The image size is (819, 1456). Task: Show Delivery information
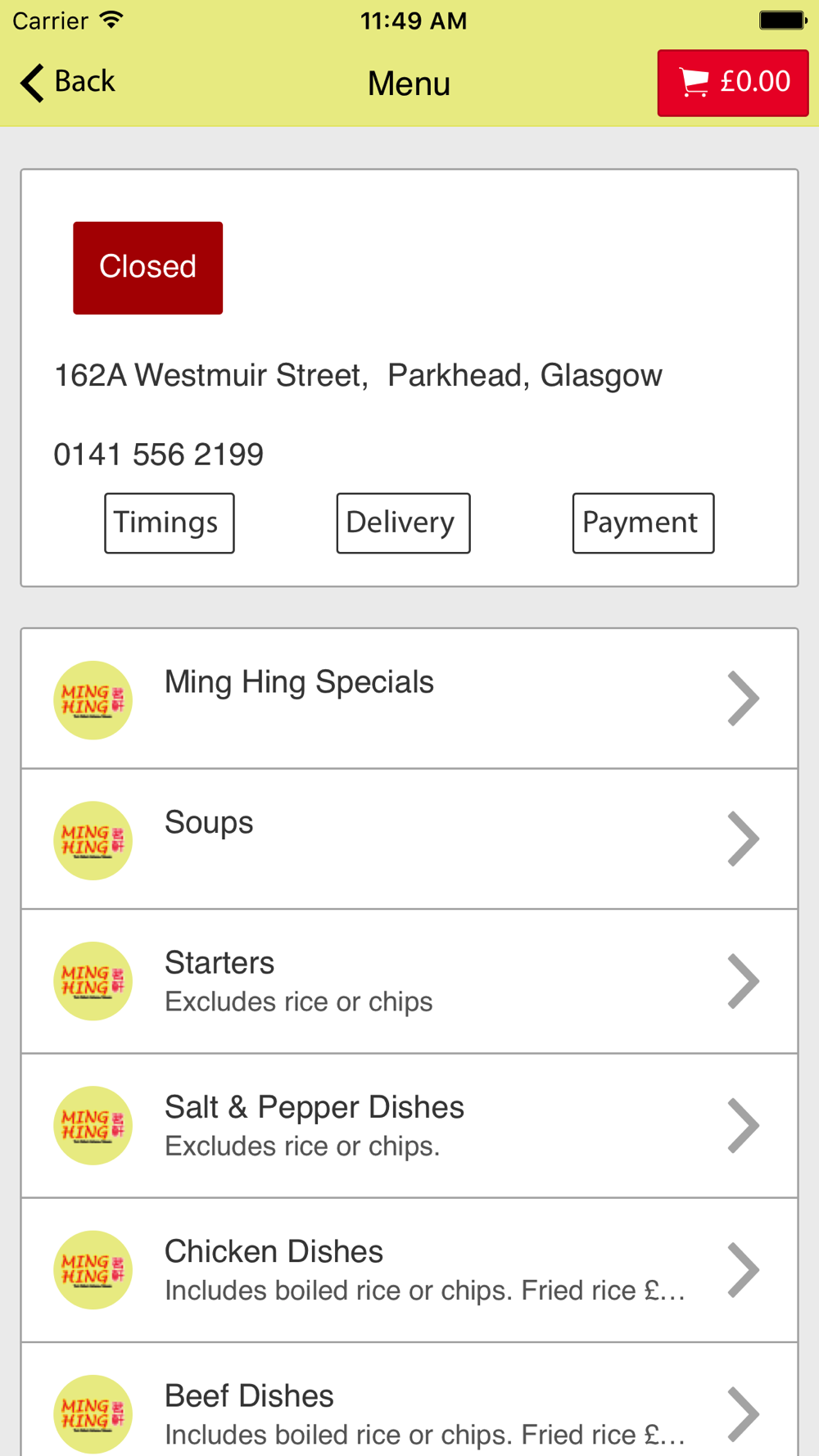click(x=403, y=523)
